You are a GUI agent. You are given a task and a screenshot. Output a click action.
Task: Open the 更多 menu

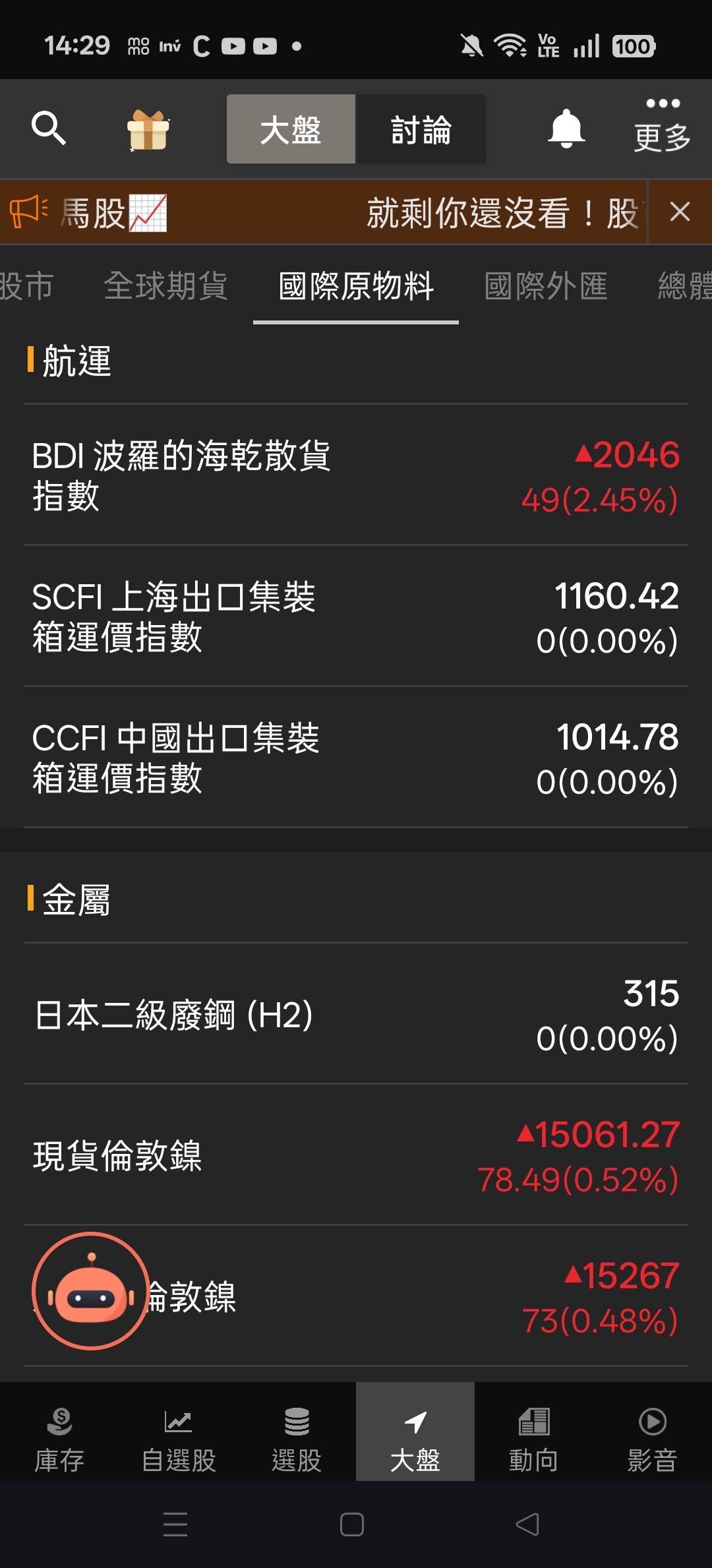coord(662,125)
